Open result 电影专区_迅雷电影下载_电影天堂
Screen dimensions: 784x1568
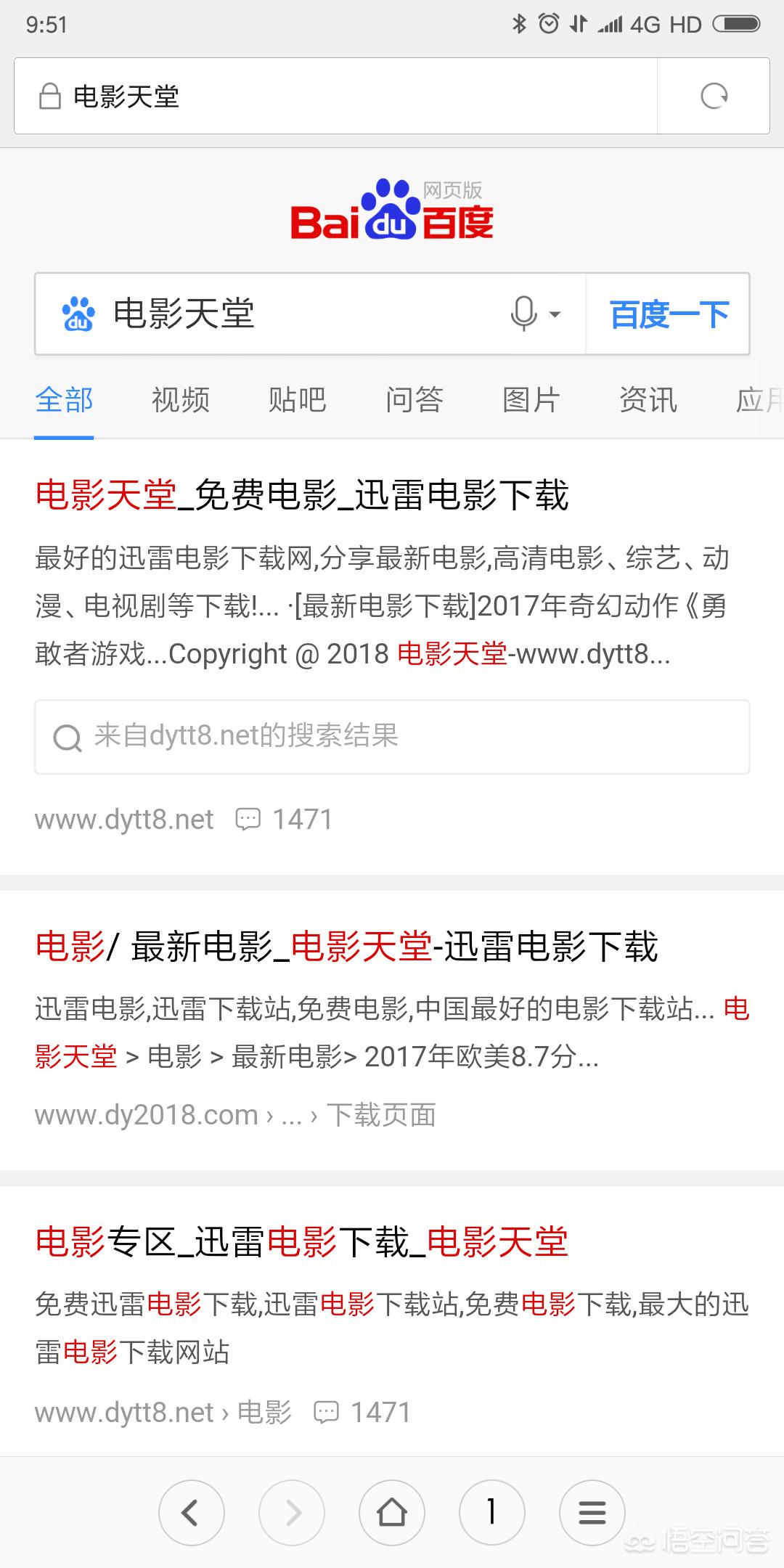[x=302, y=1241]
